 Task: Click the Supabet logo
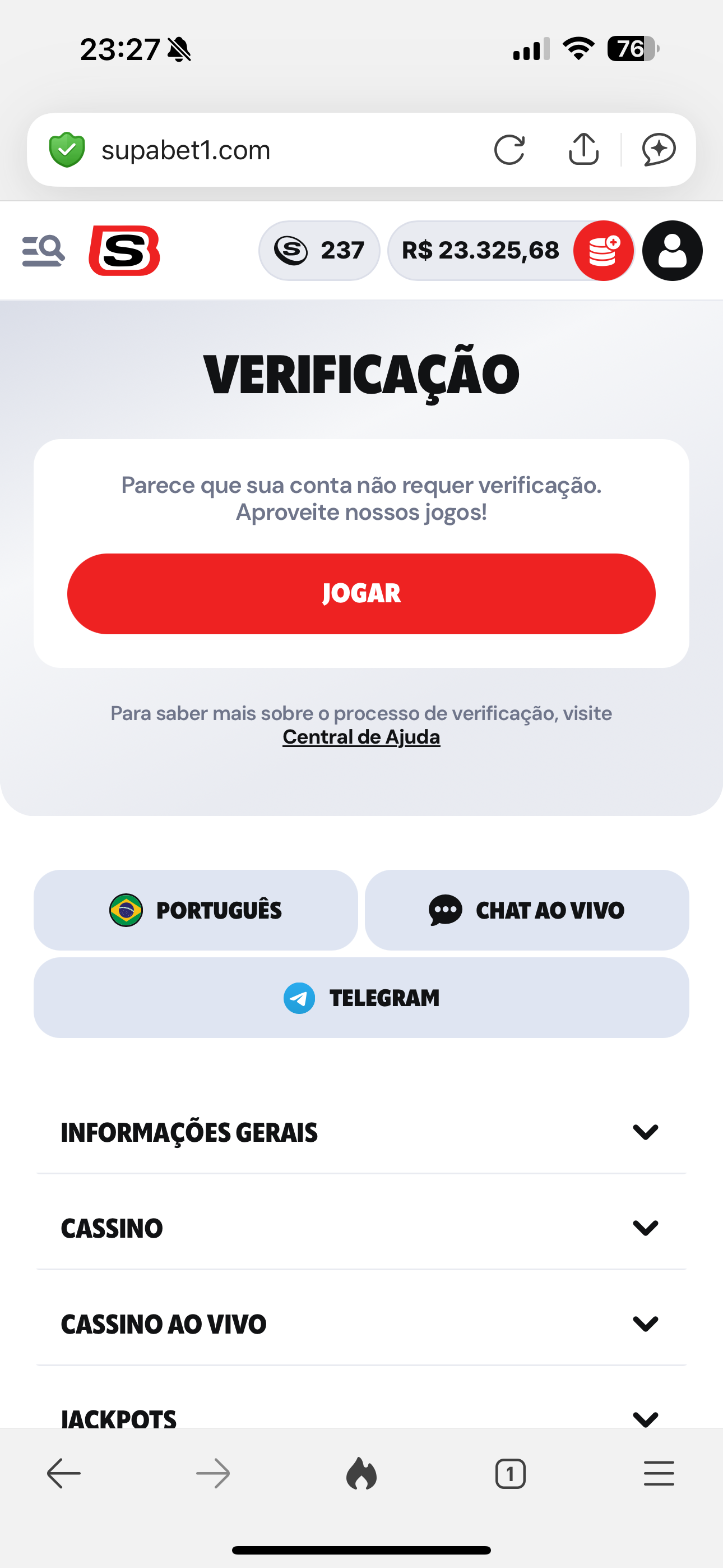click(x=125, y=250)
